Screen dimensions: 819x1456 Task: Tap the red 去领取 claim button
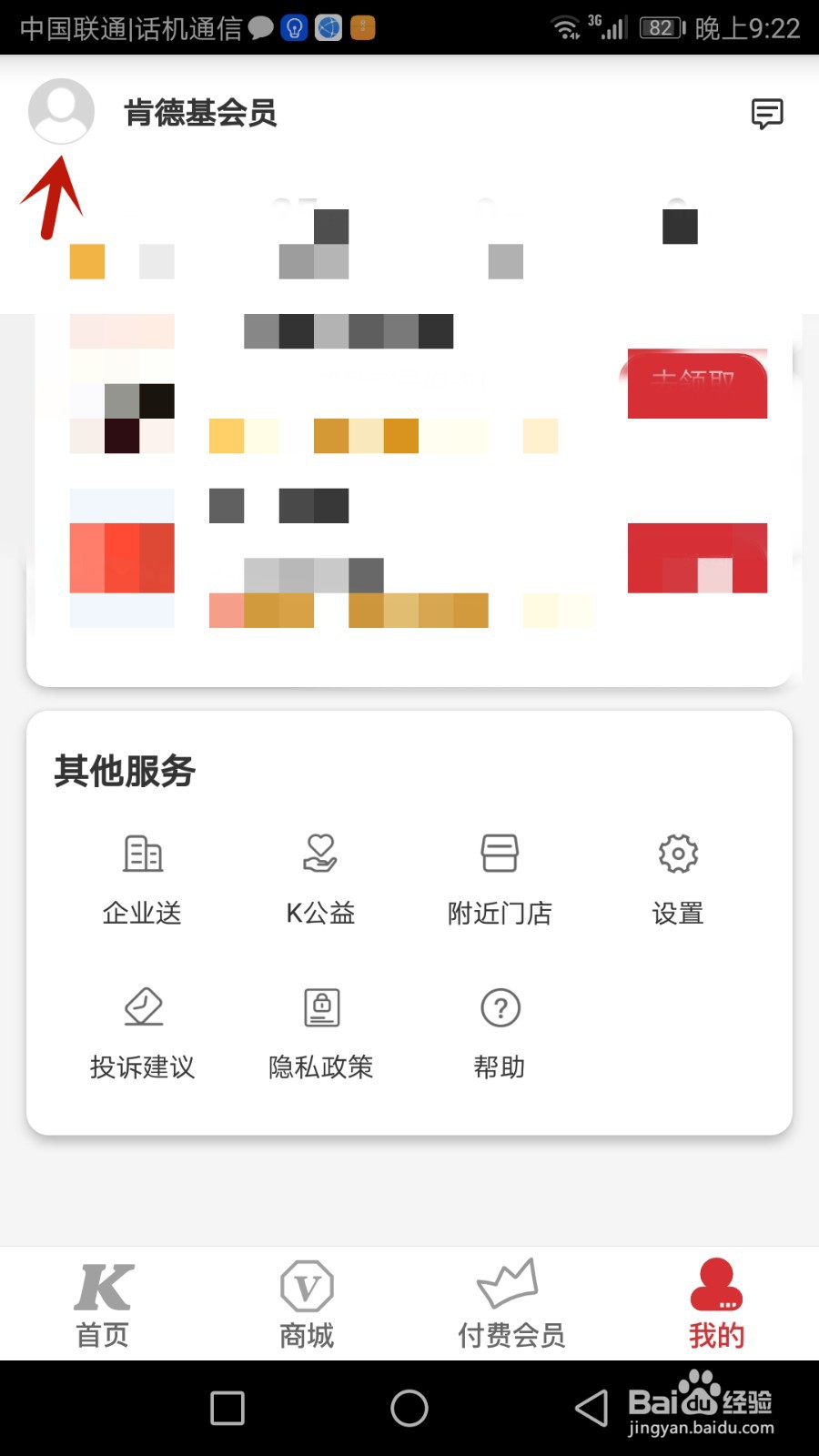tap(696, 384)
